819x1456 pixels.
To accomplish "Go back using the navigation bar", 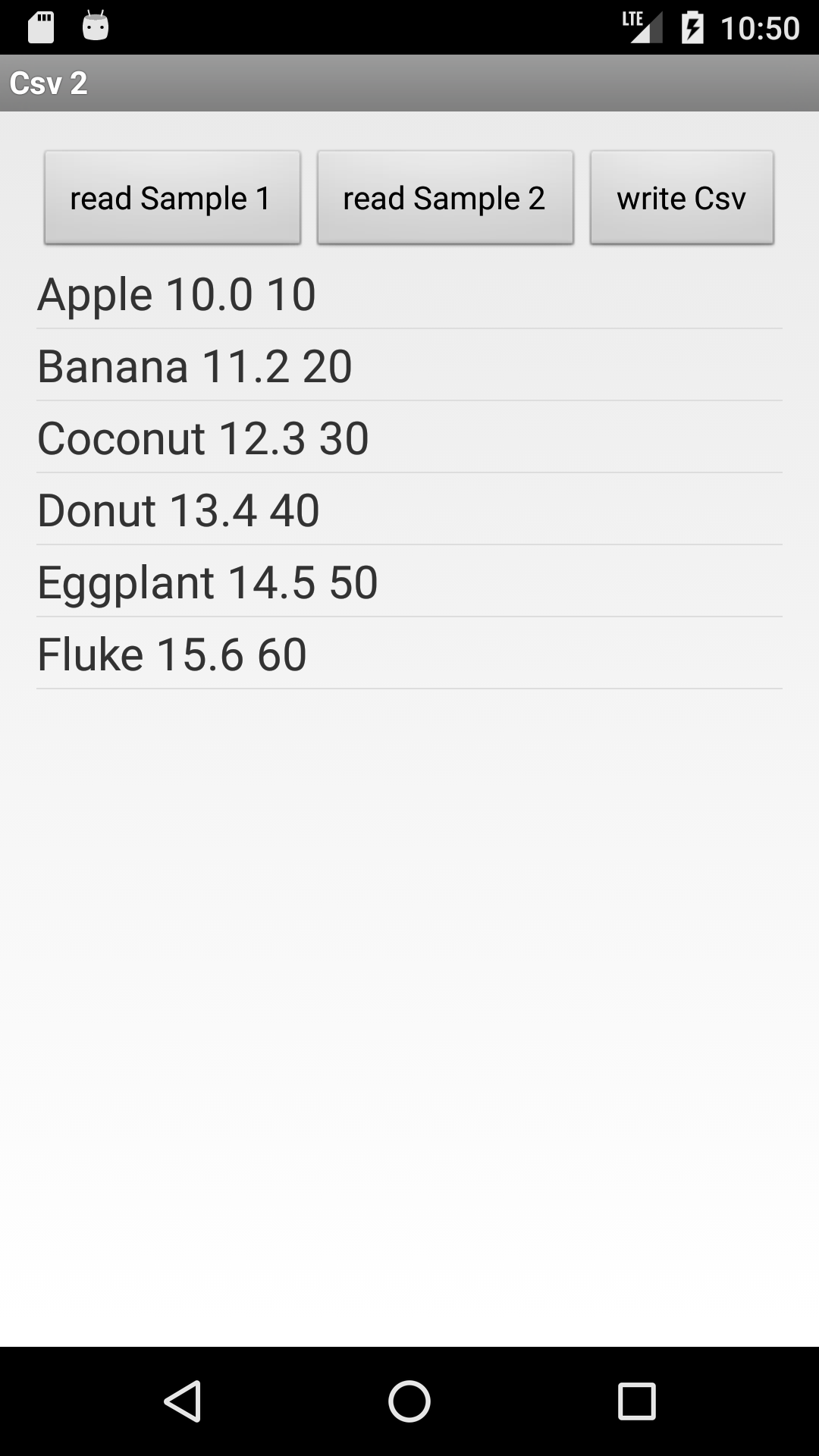I will (x=182, y=1401).
